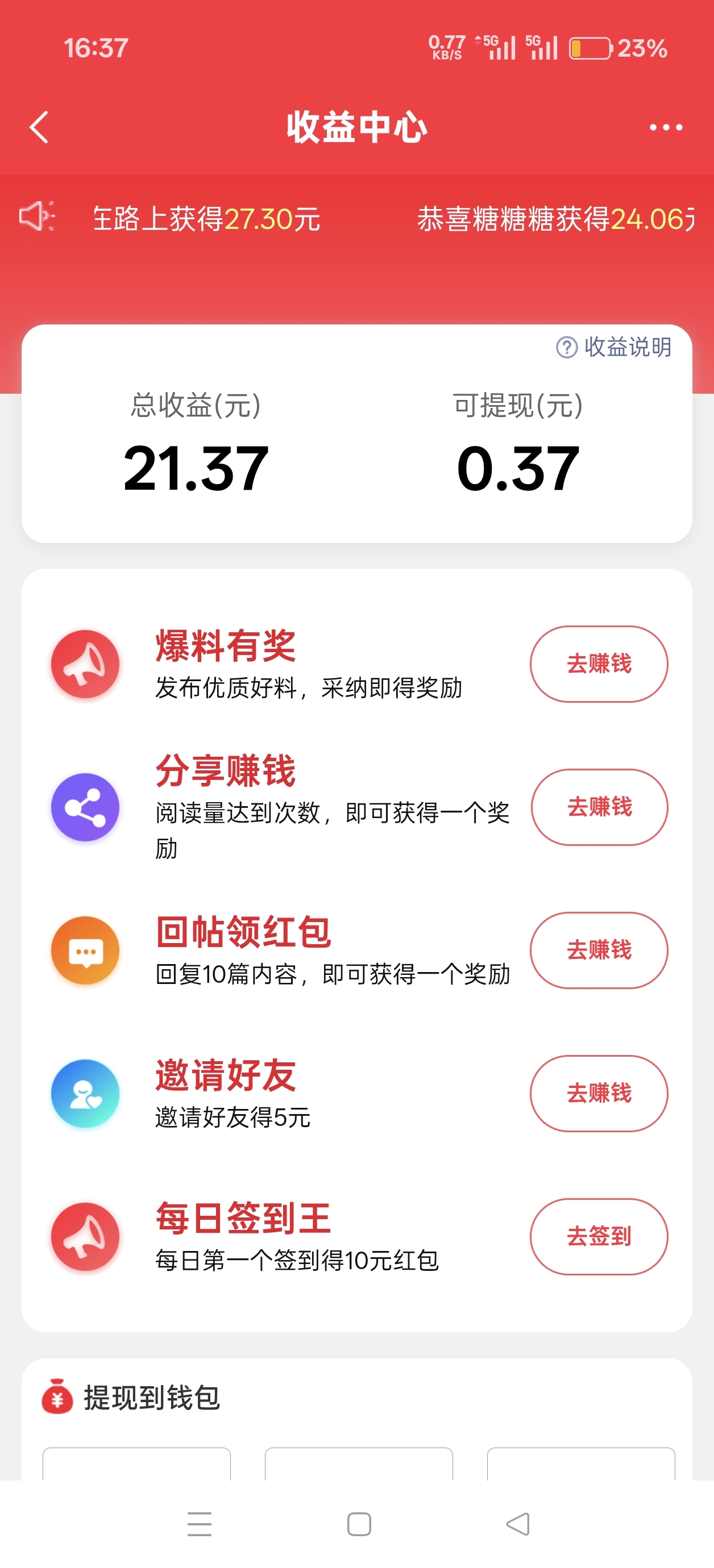Tap 去赚钱 for 回帖领红包
This screenshot has height=1568, width=714.
click(599, 950)
